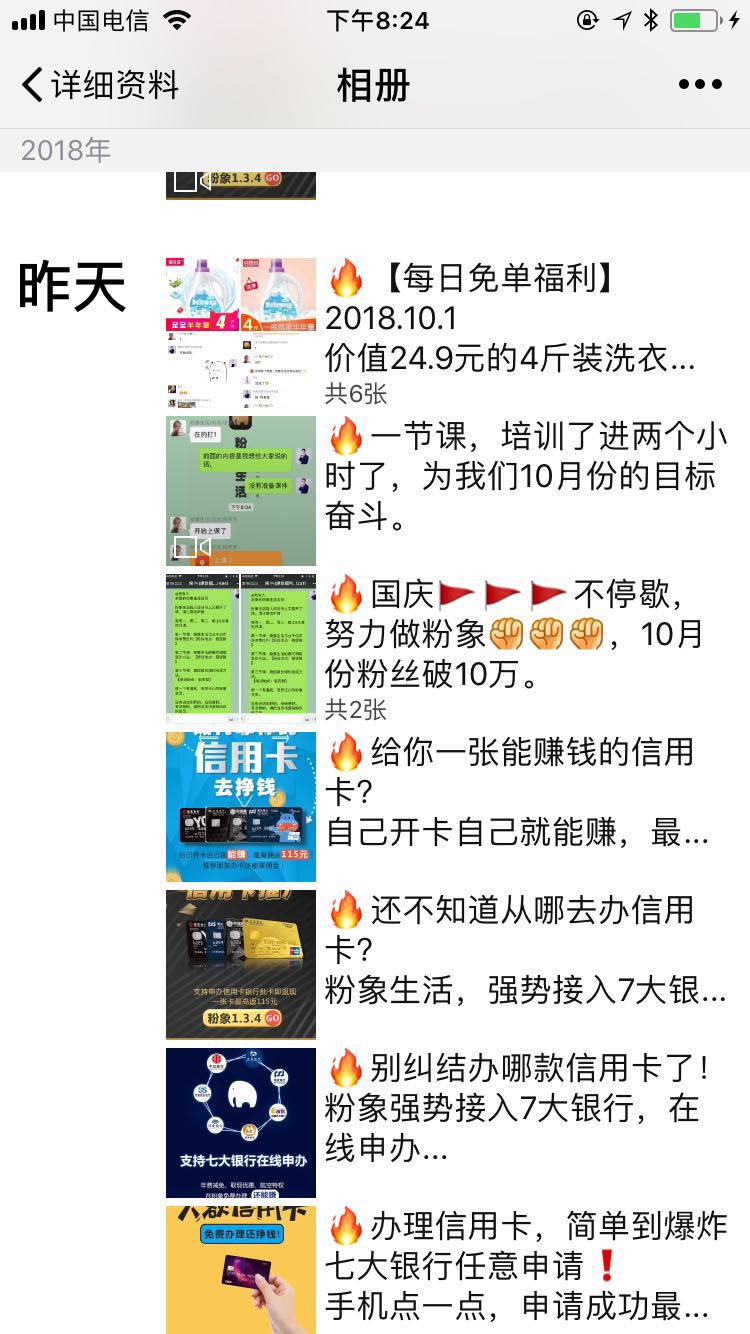View the laundry detergent photo collage
Image resolution: width=750 pixels, height=1334 pixels.
pos(241,333)
